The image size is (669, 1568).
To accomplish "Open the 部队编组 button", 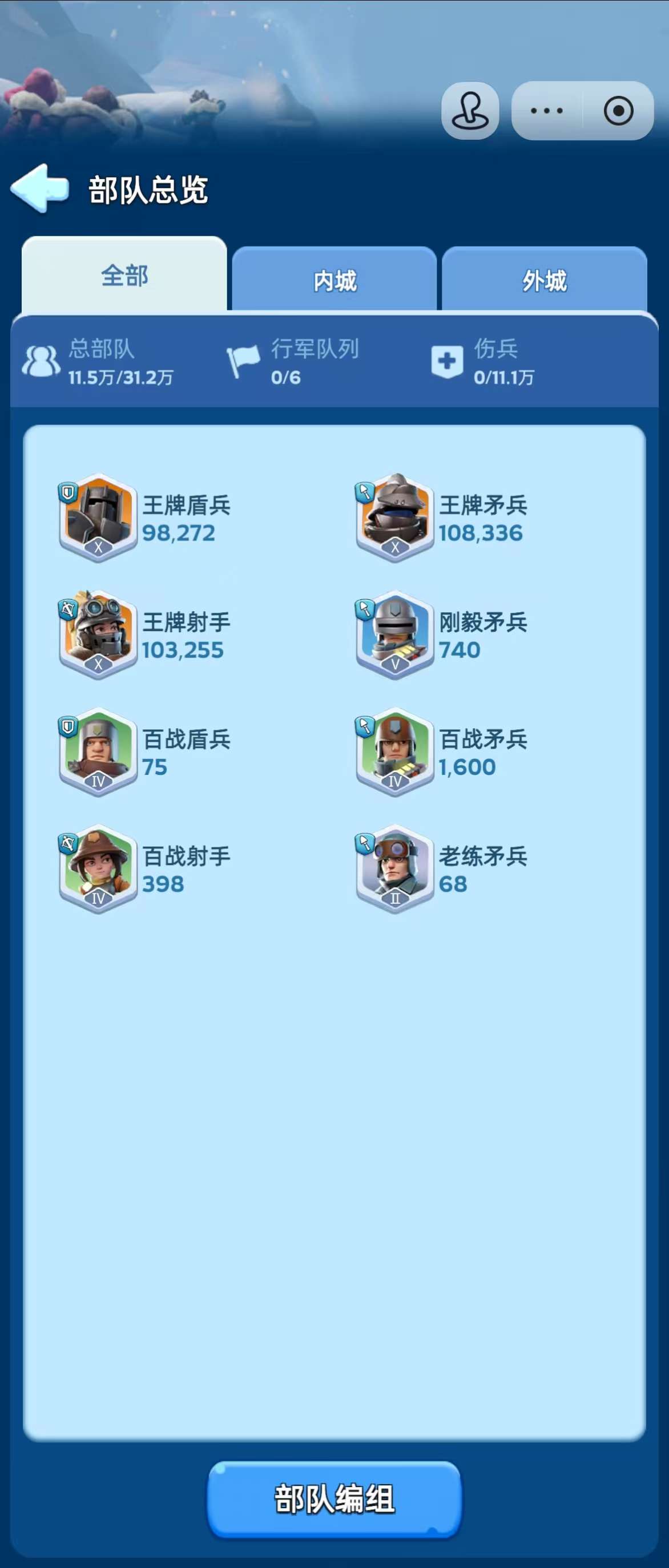I will click(x=334, y=1498).
